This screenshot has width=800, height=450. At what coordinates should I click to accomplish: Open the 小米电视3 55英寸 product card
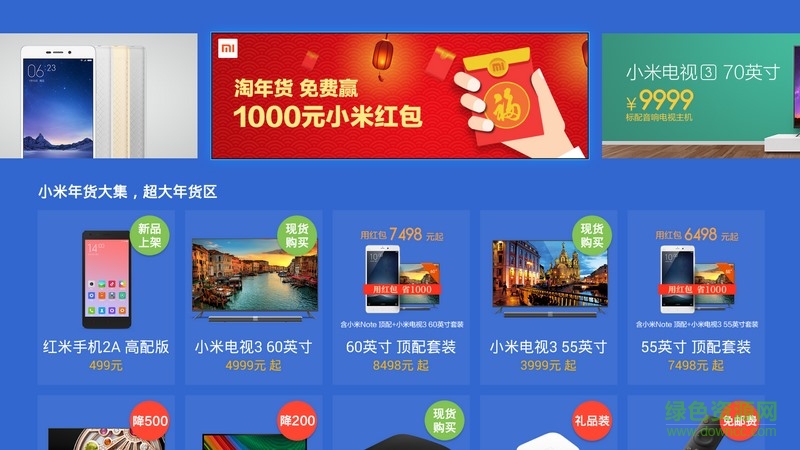pos(548,297)
